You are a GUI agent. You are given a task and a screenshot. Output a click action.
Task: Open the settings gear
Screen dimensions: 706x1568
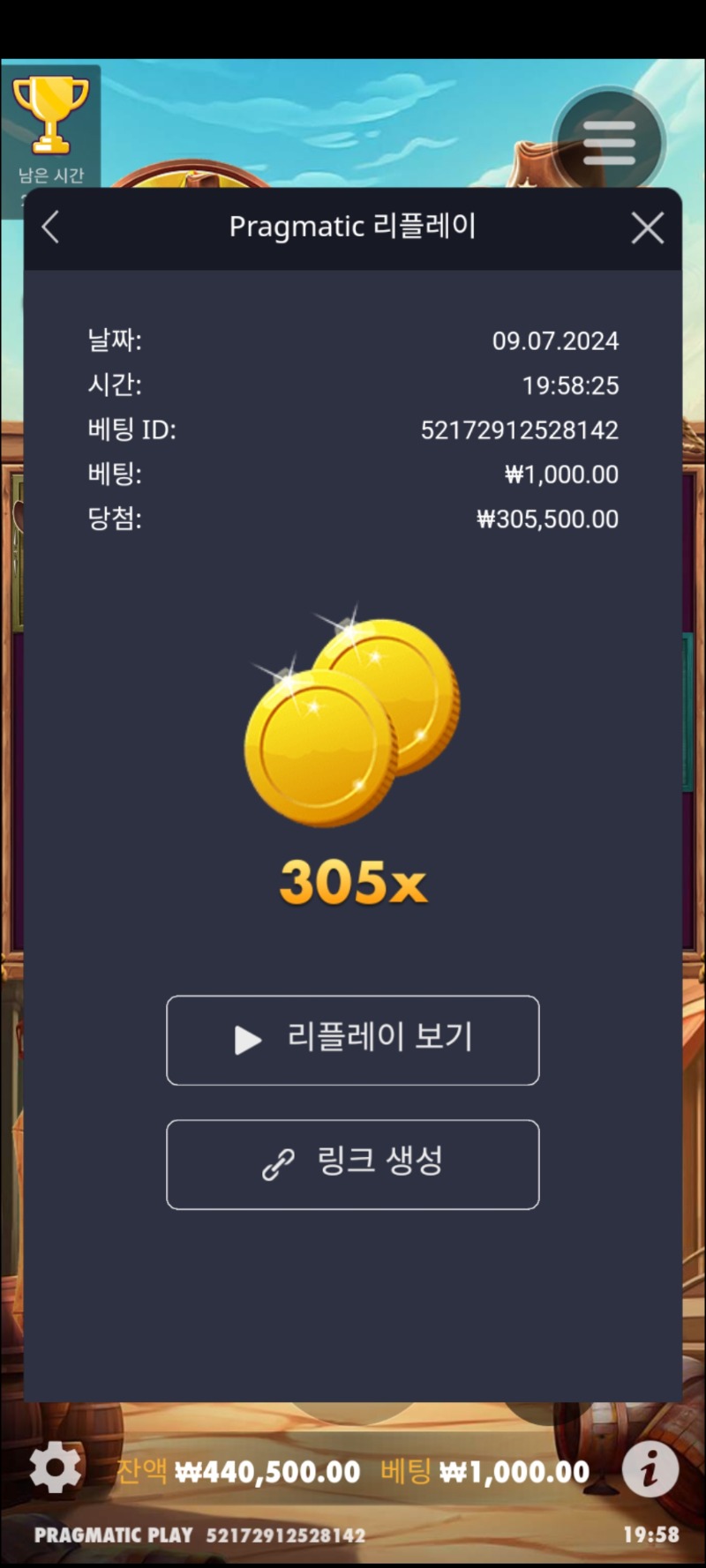(55, 1468)
